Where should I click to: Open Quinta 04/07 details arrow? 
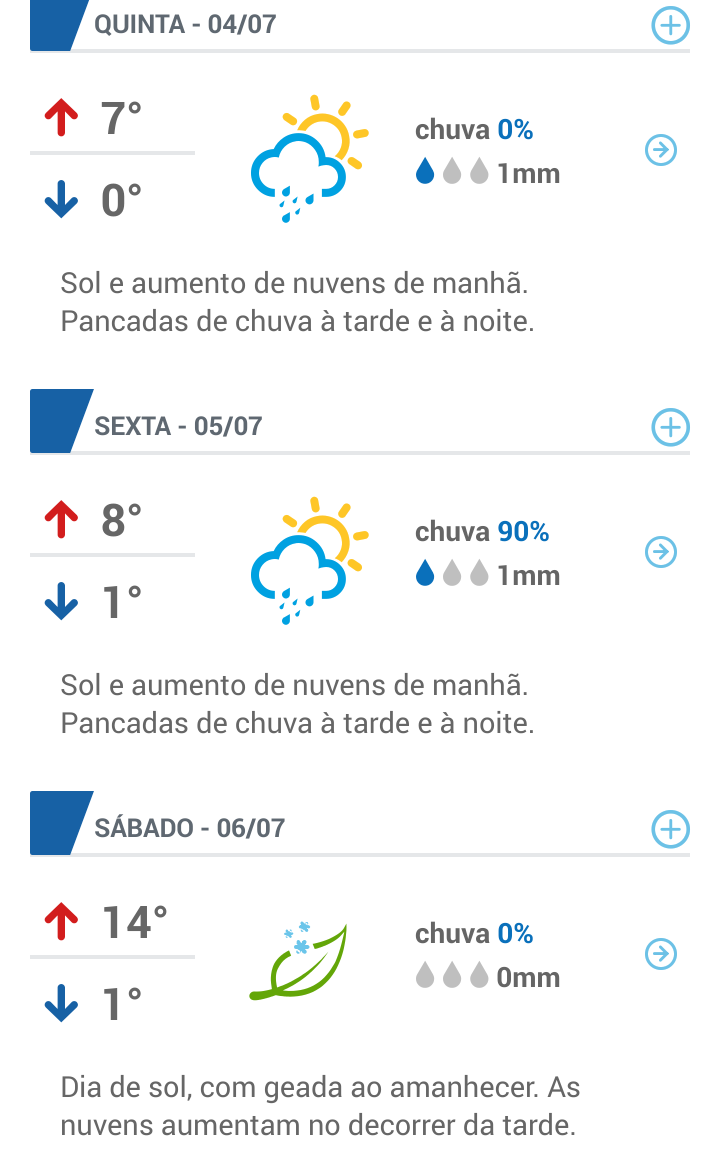point(660,150)
